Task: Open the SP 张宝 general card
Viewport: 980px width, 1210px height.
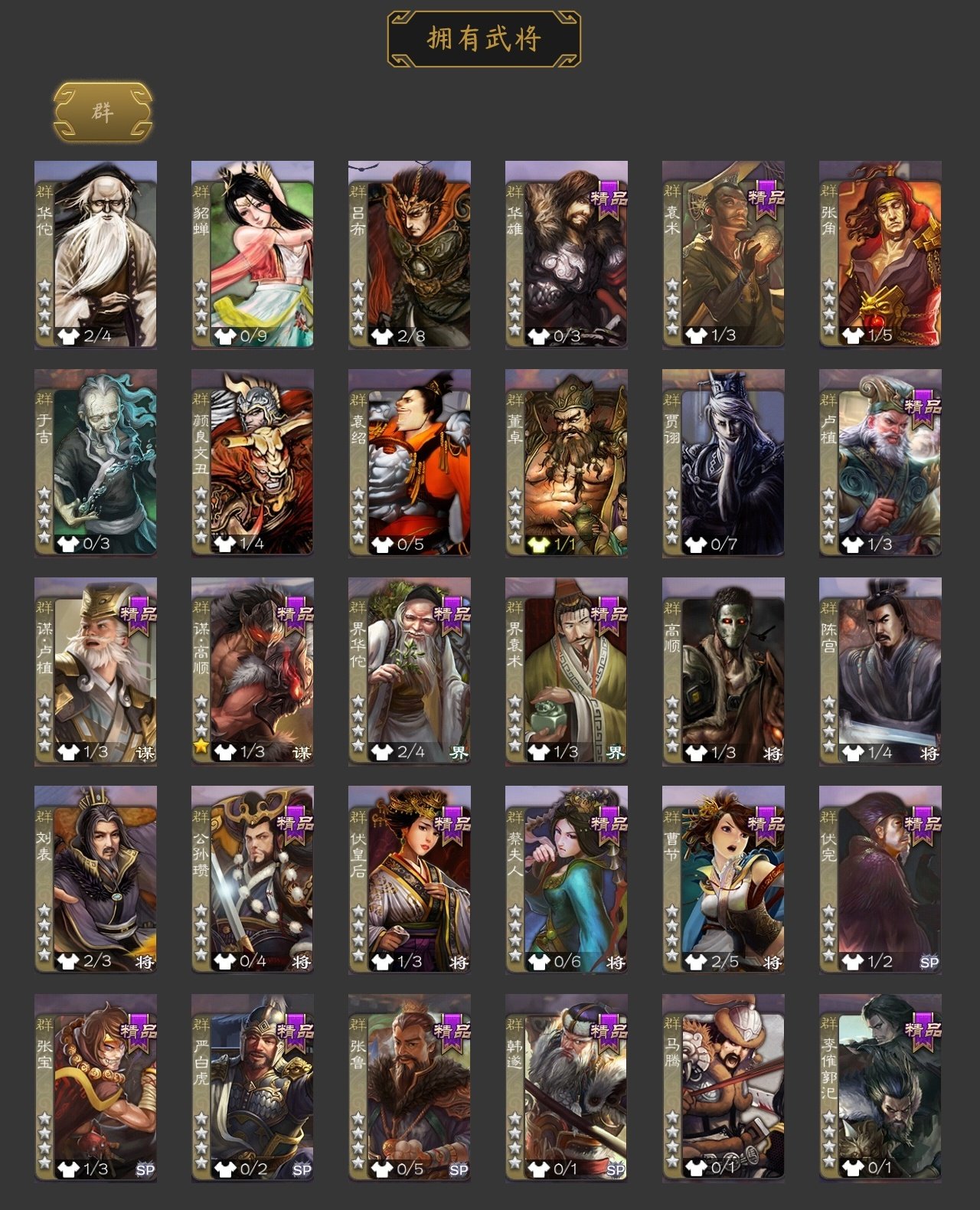Action: tap(96, 1087)
